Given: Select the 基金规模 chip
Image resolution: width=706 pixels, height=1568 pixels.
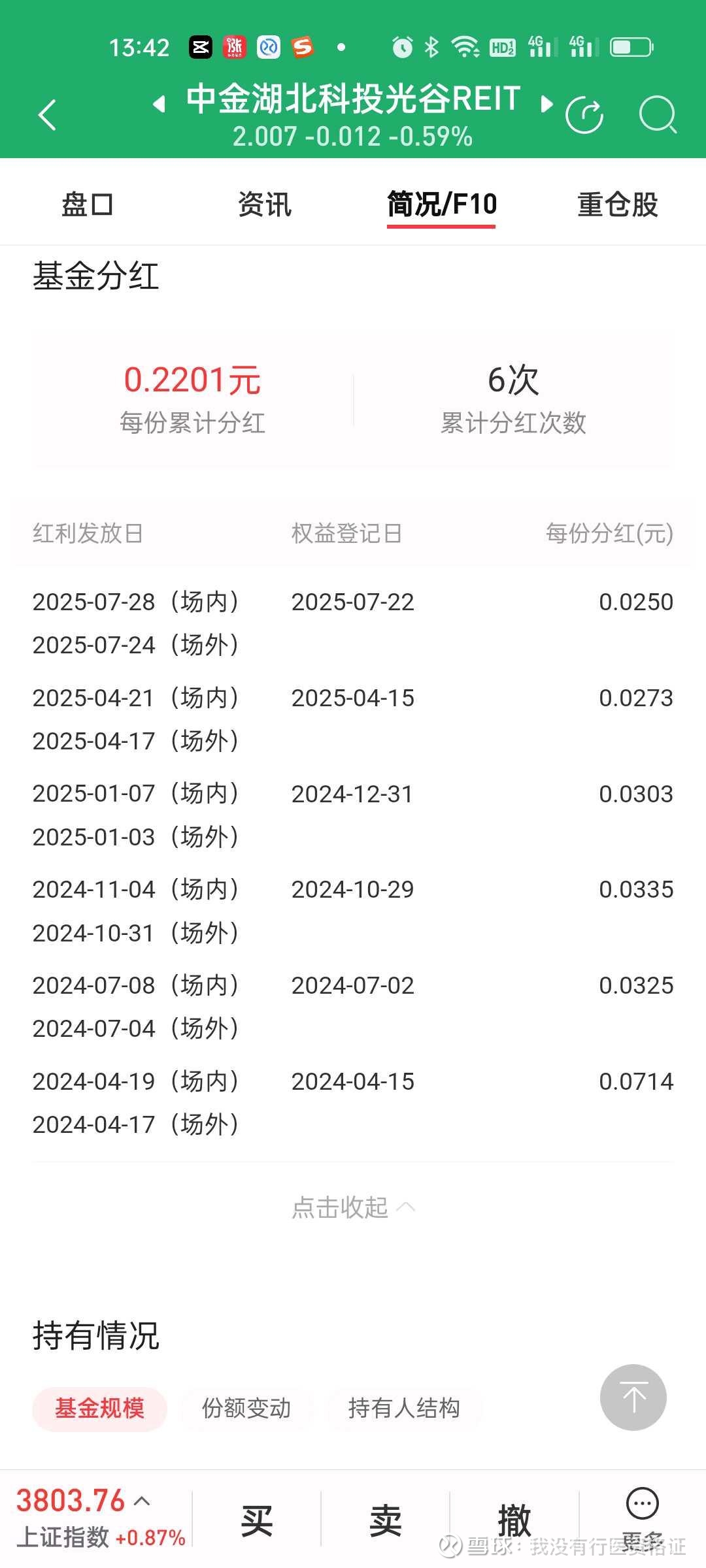Looking at the screenshot, I should (99, 1408).
